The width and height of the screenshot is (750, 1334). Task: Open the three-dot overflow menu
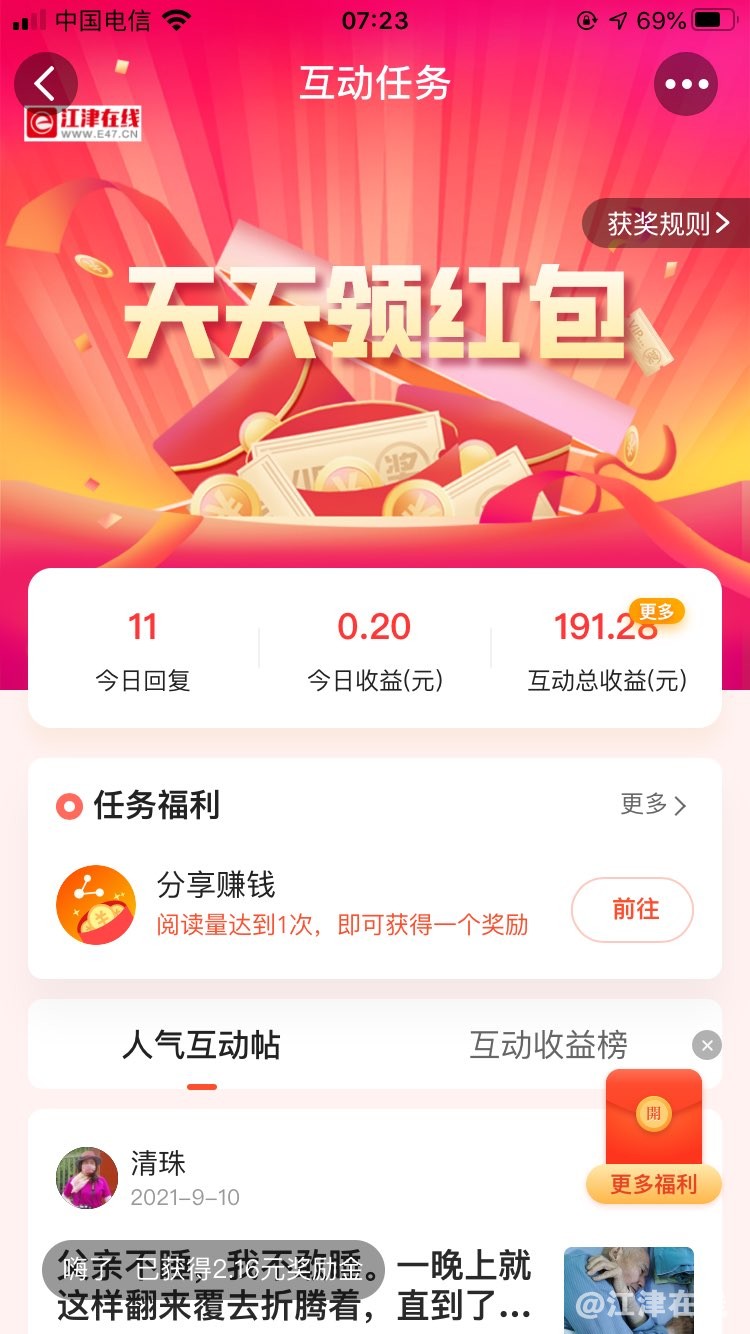click(686, 84)
